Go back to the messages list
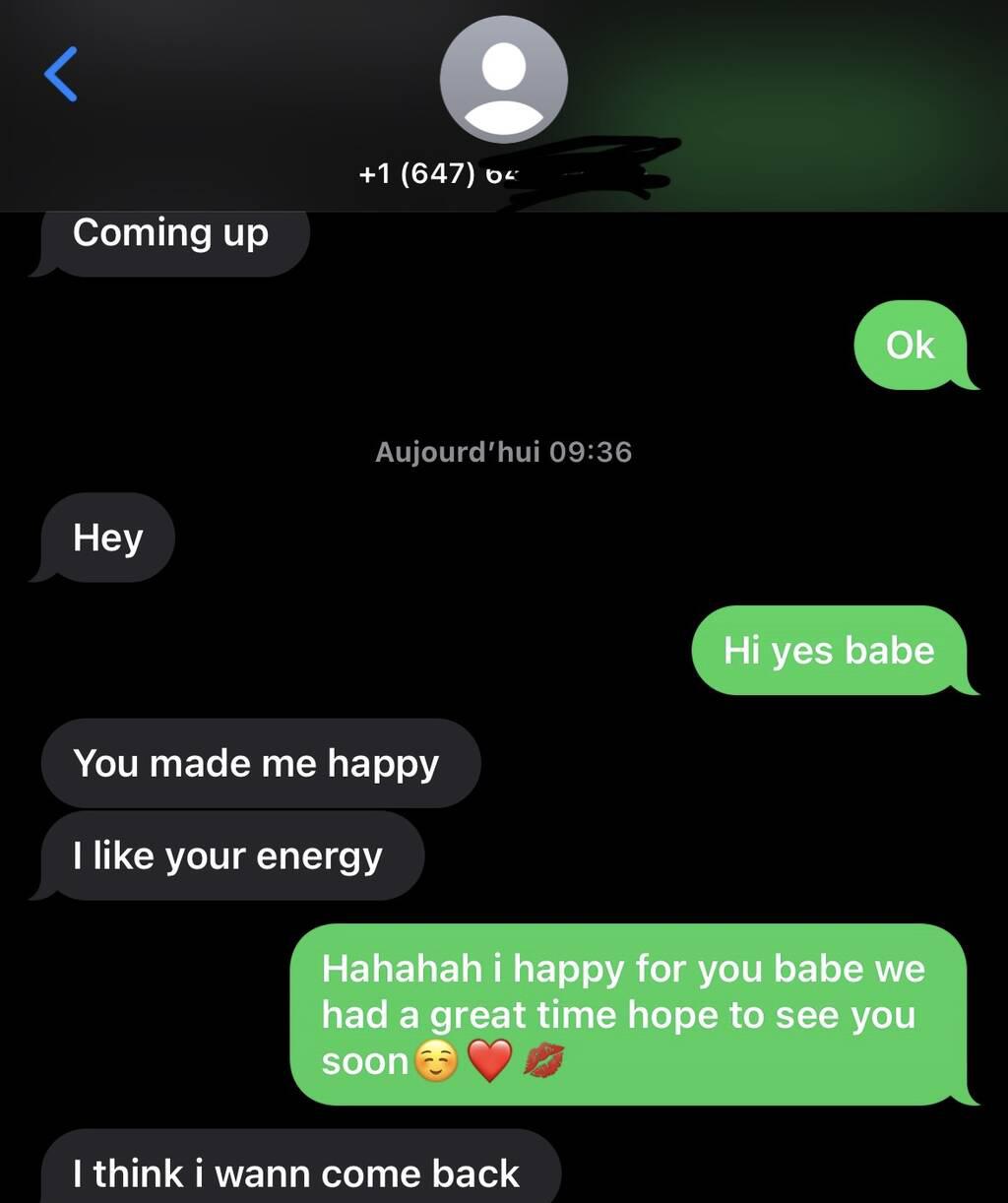 coord(61,75)
